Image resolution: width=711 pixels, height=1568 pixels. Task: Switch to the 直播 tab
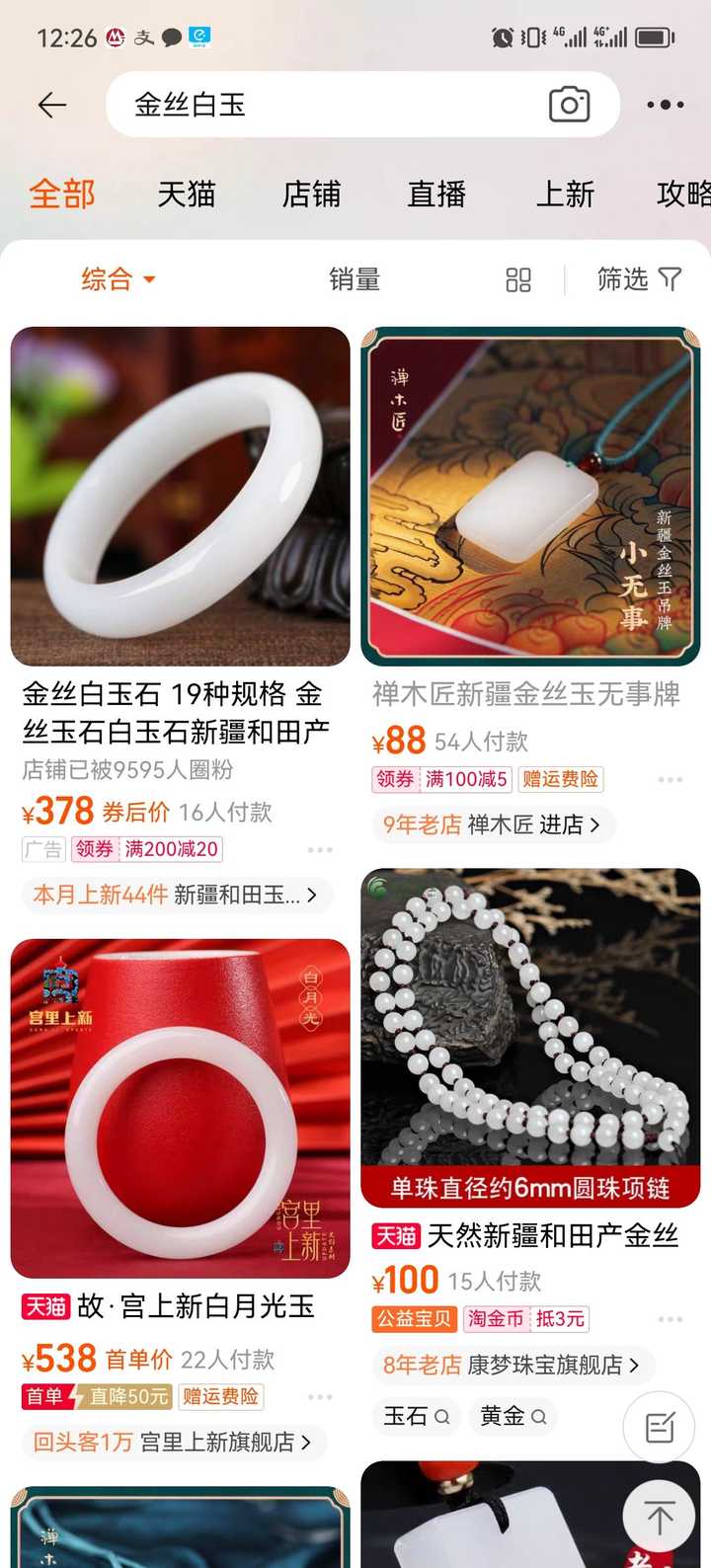[436, 194]
